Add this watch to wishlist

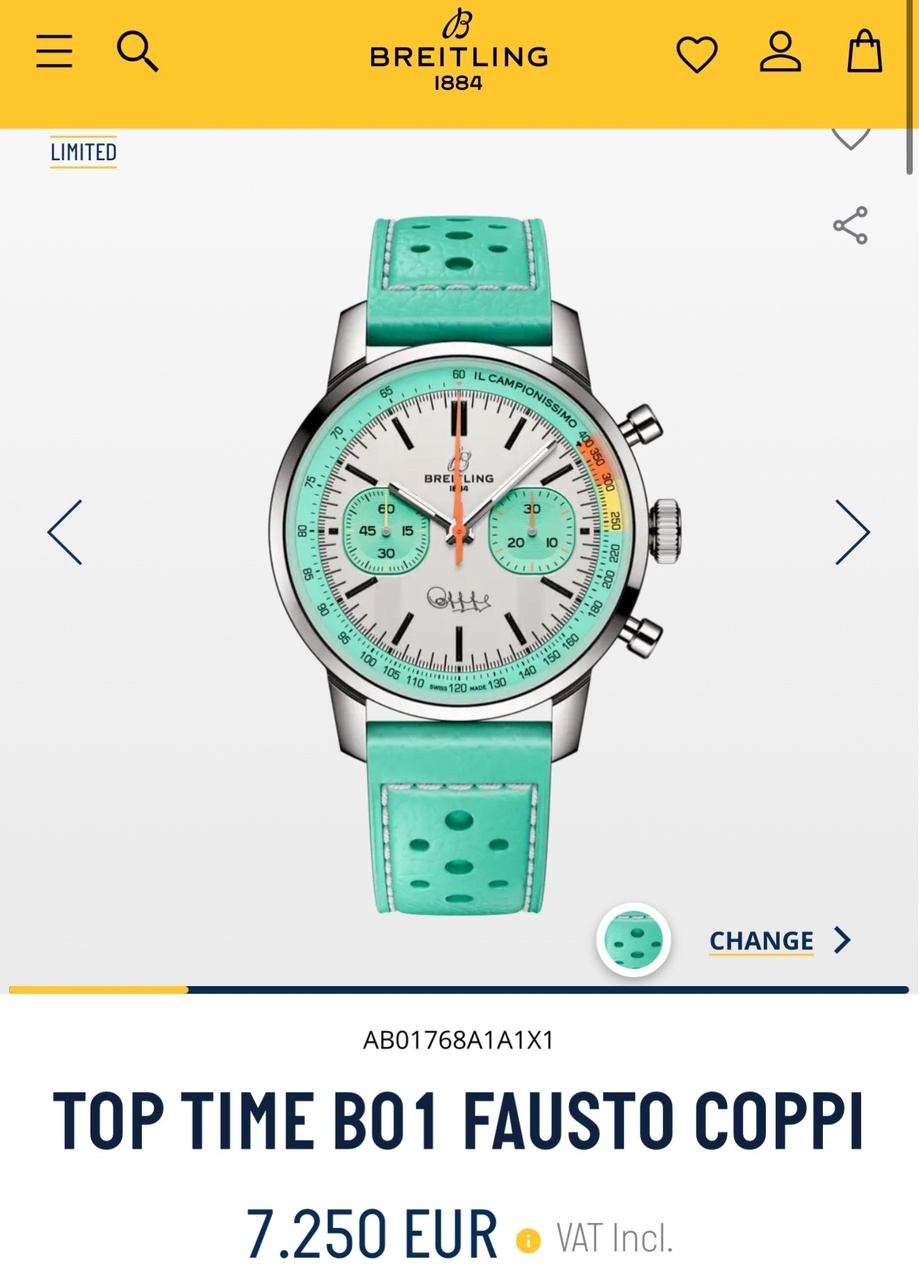pyautogui.click(x=851, y=138)
